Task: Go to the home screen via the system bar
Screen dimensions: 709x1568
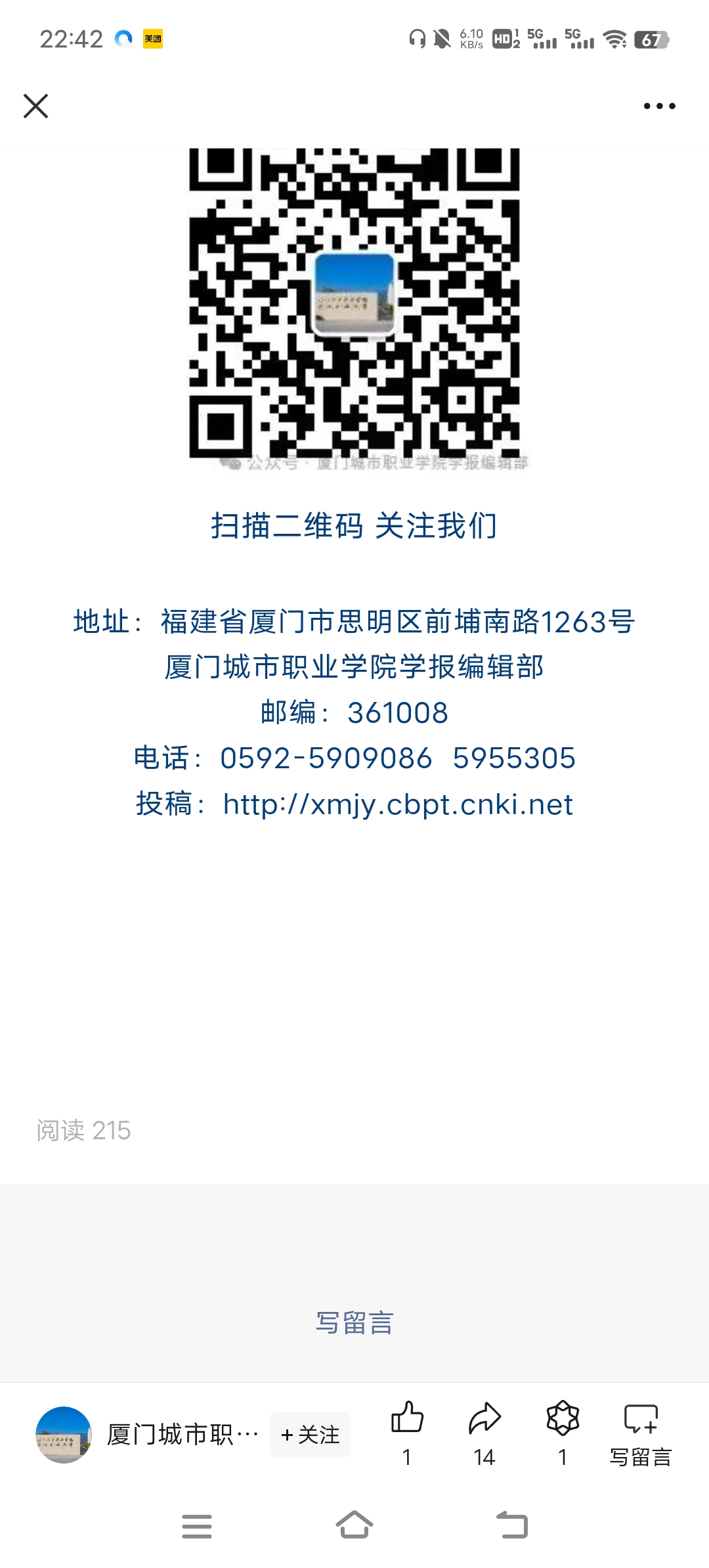Action: click(x=354, y=1525)
